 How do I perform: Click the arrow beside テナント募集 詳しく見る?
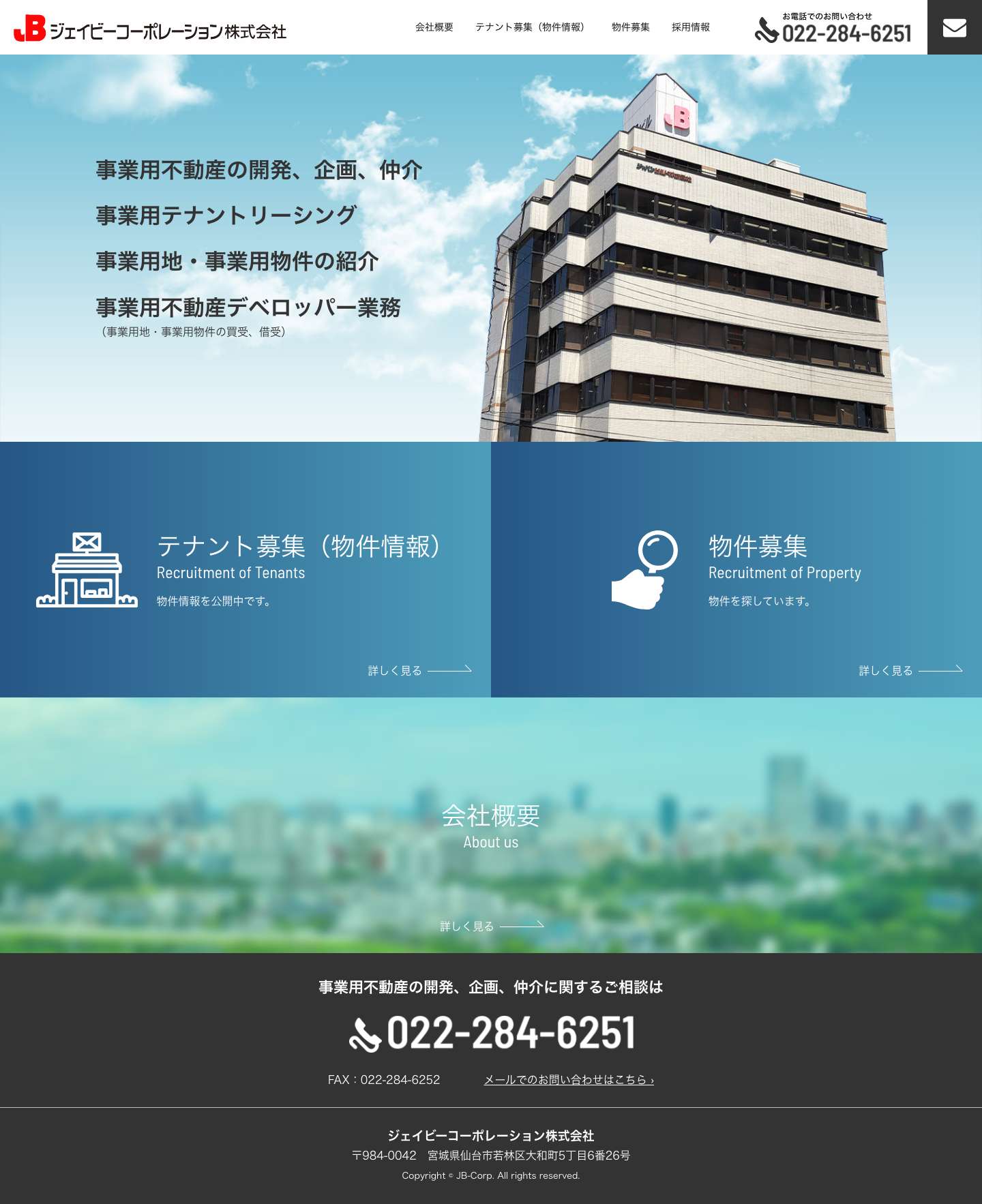(x=451, y=670)
